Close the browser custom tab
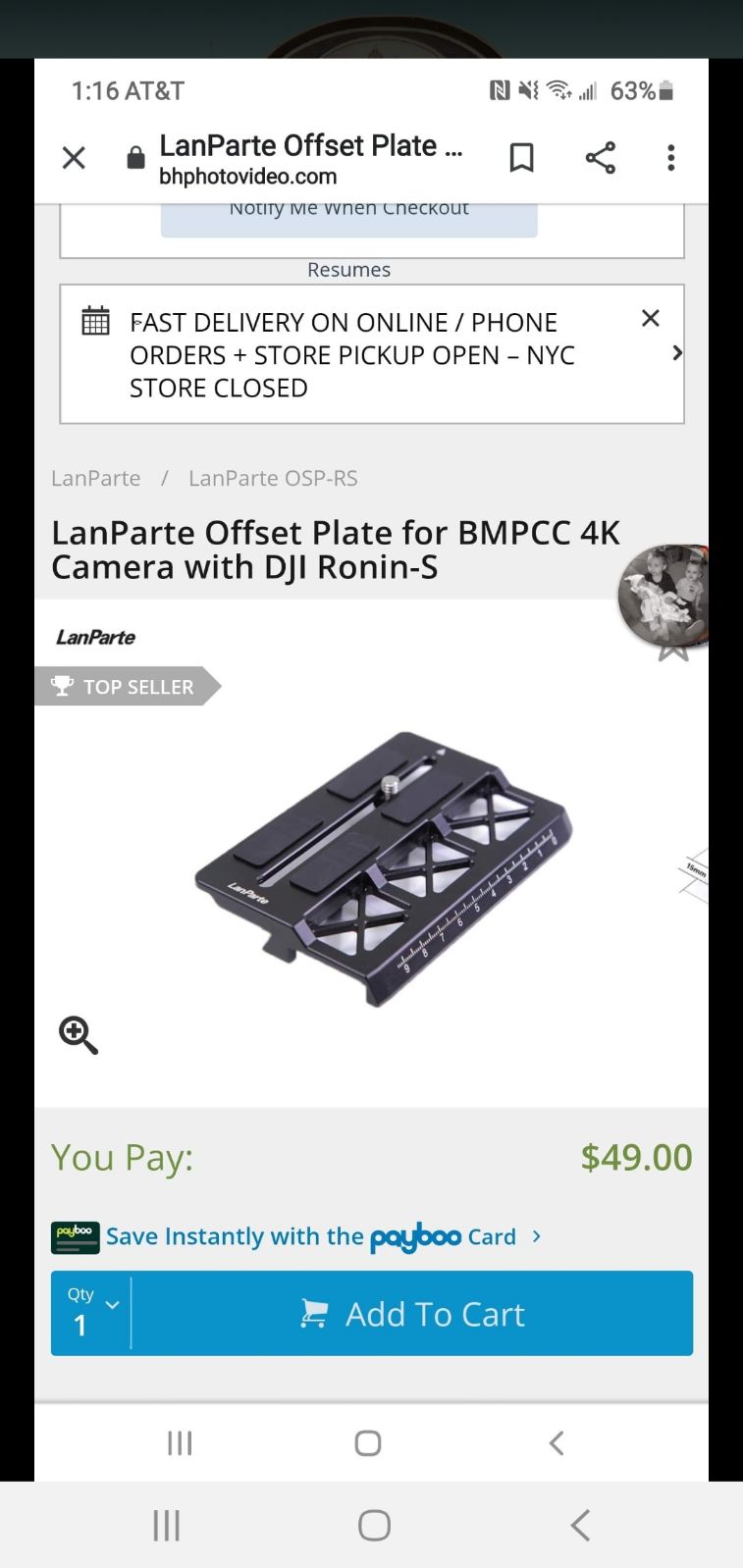 pos(74,158)
